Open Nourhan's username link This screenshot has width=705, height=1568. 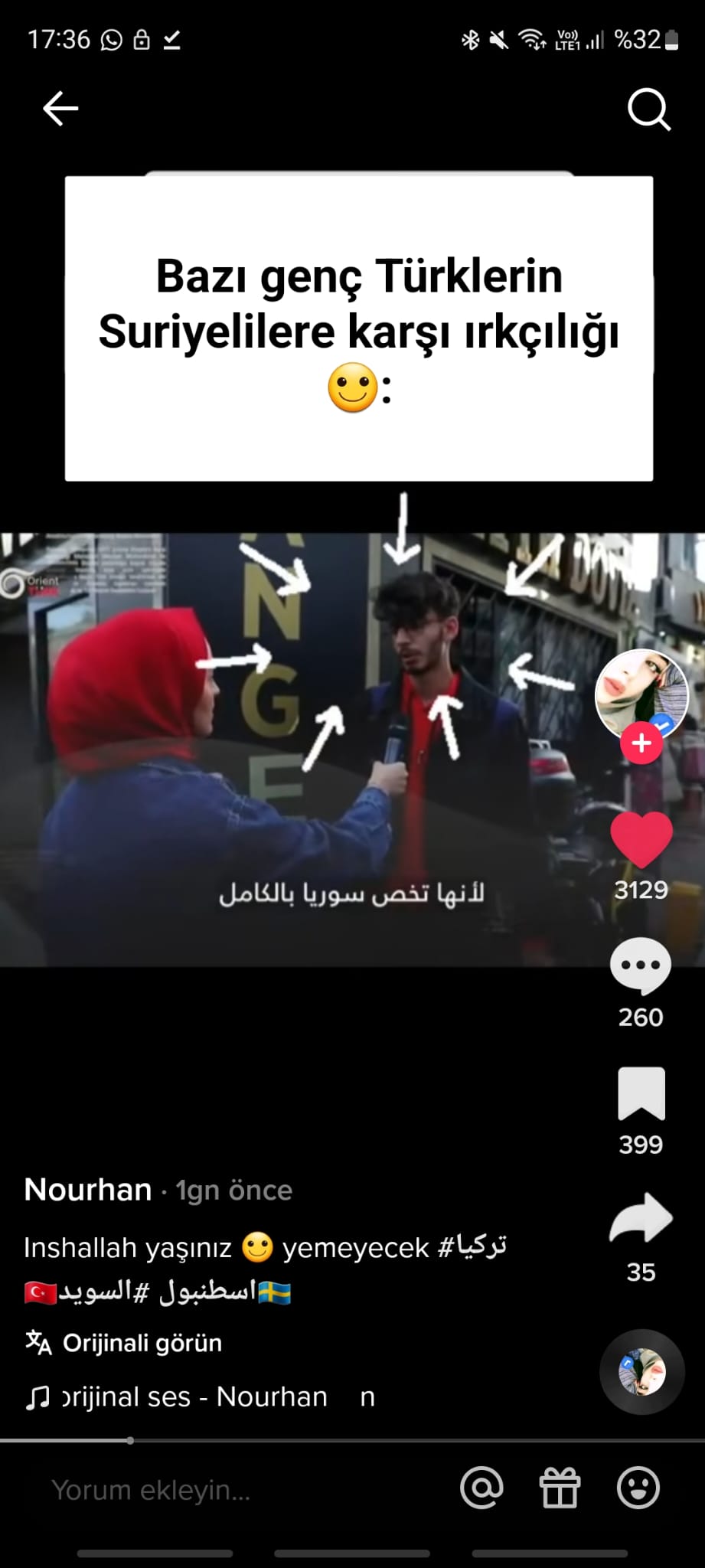[88, 1190]
